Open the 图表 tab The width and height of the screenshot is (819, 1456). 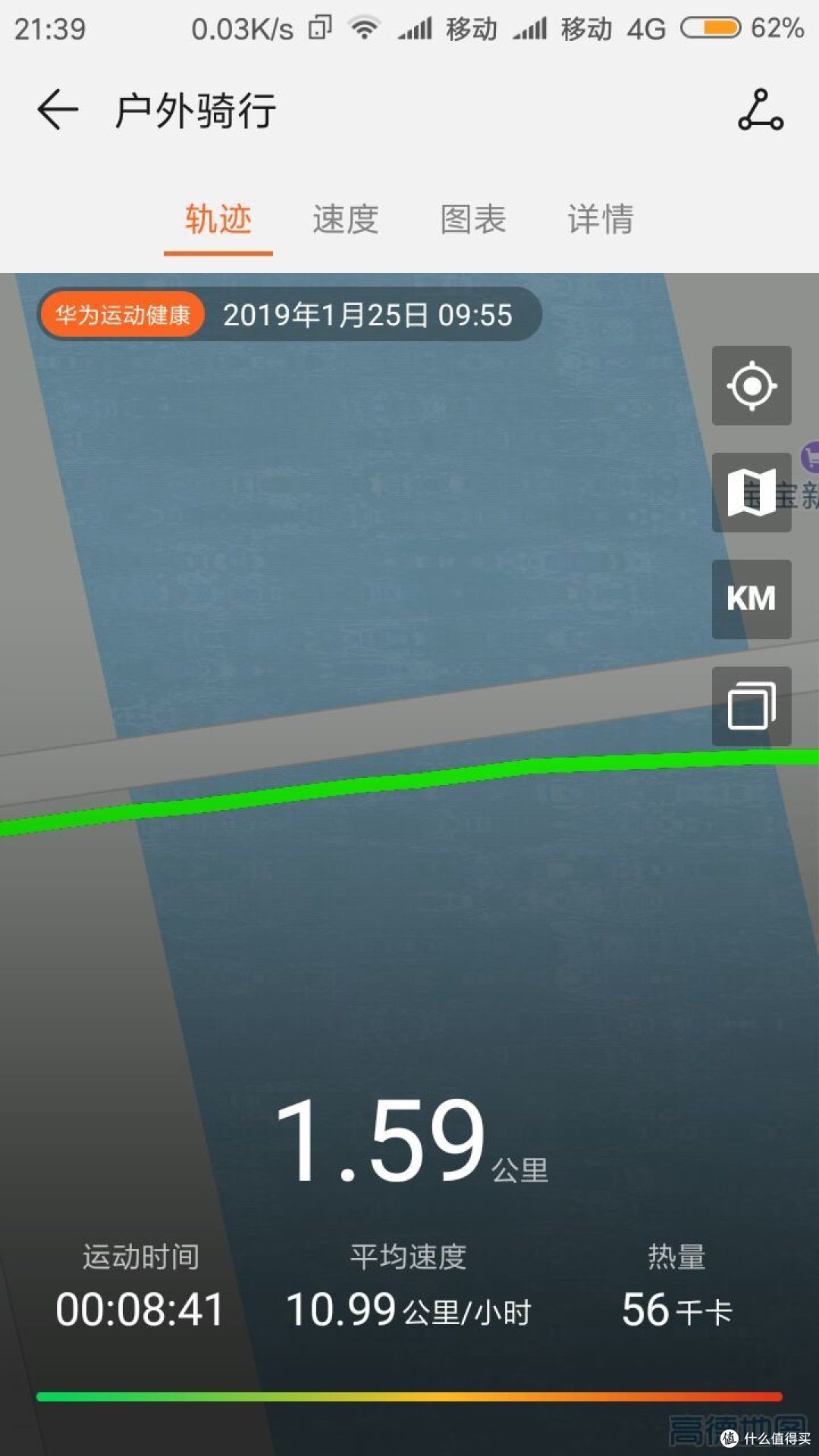point(473,219)
